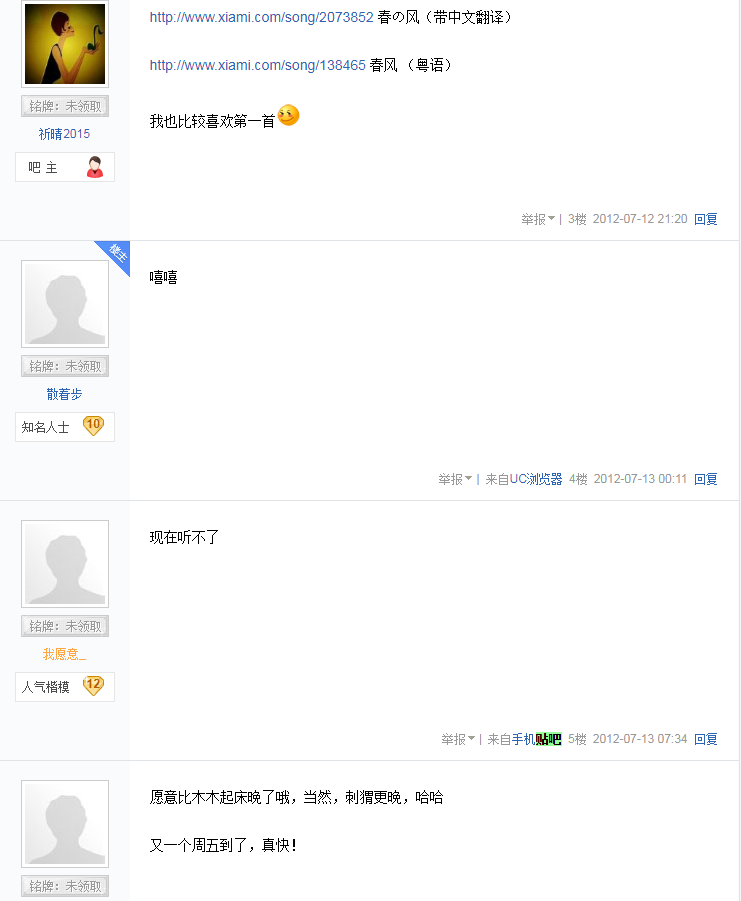Image resolution: width=741 pixels, height=901 pixels.
Task: Reply to the 5楼 post
Action: (x=706, y=739)
